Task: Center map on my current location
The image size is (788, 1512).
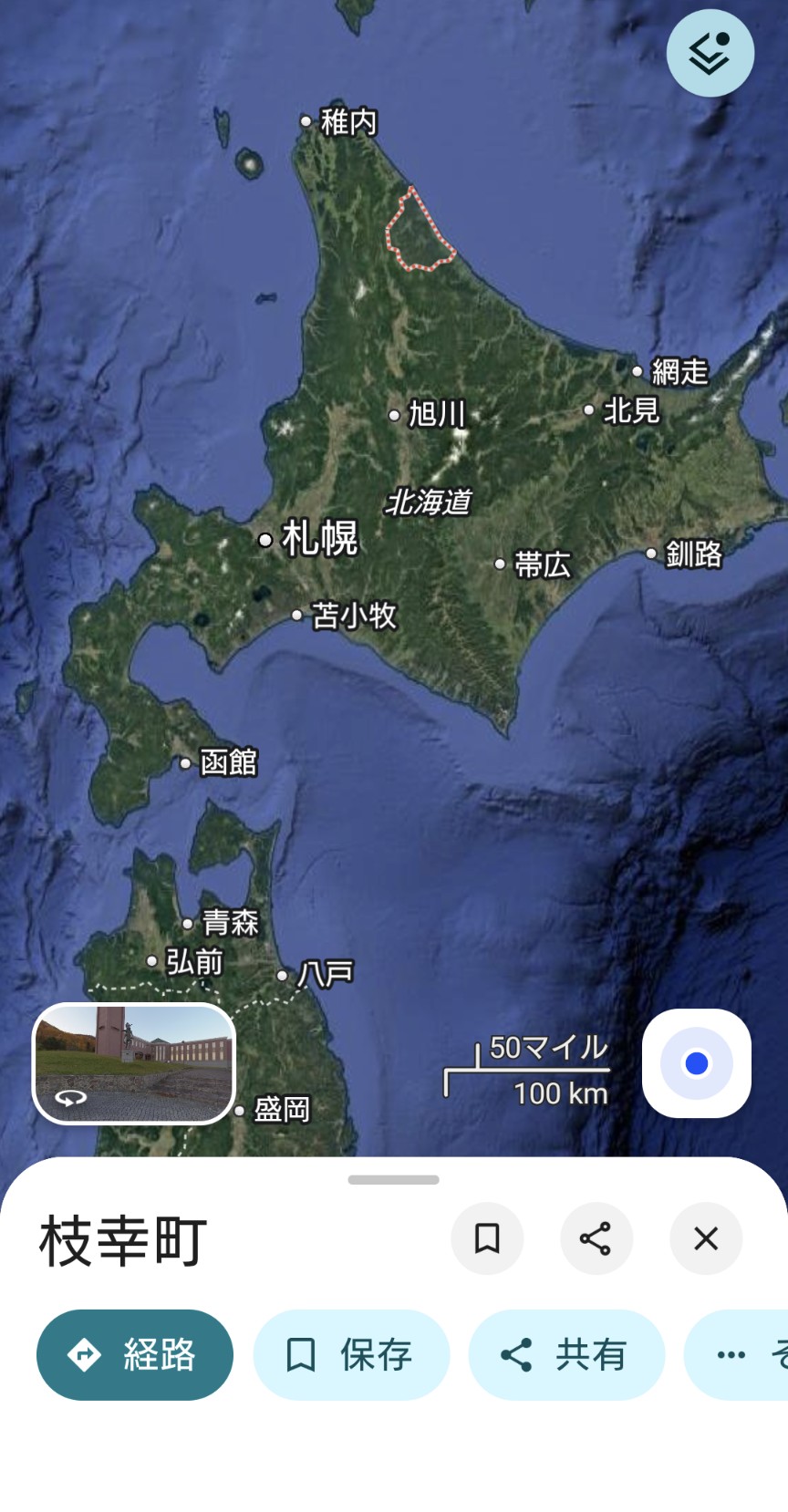Action: (x=696, y=1063)
